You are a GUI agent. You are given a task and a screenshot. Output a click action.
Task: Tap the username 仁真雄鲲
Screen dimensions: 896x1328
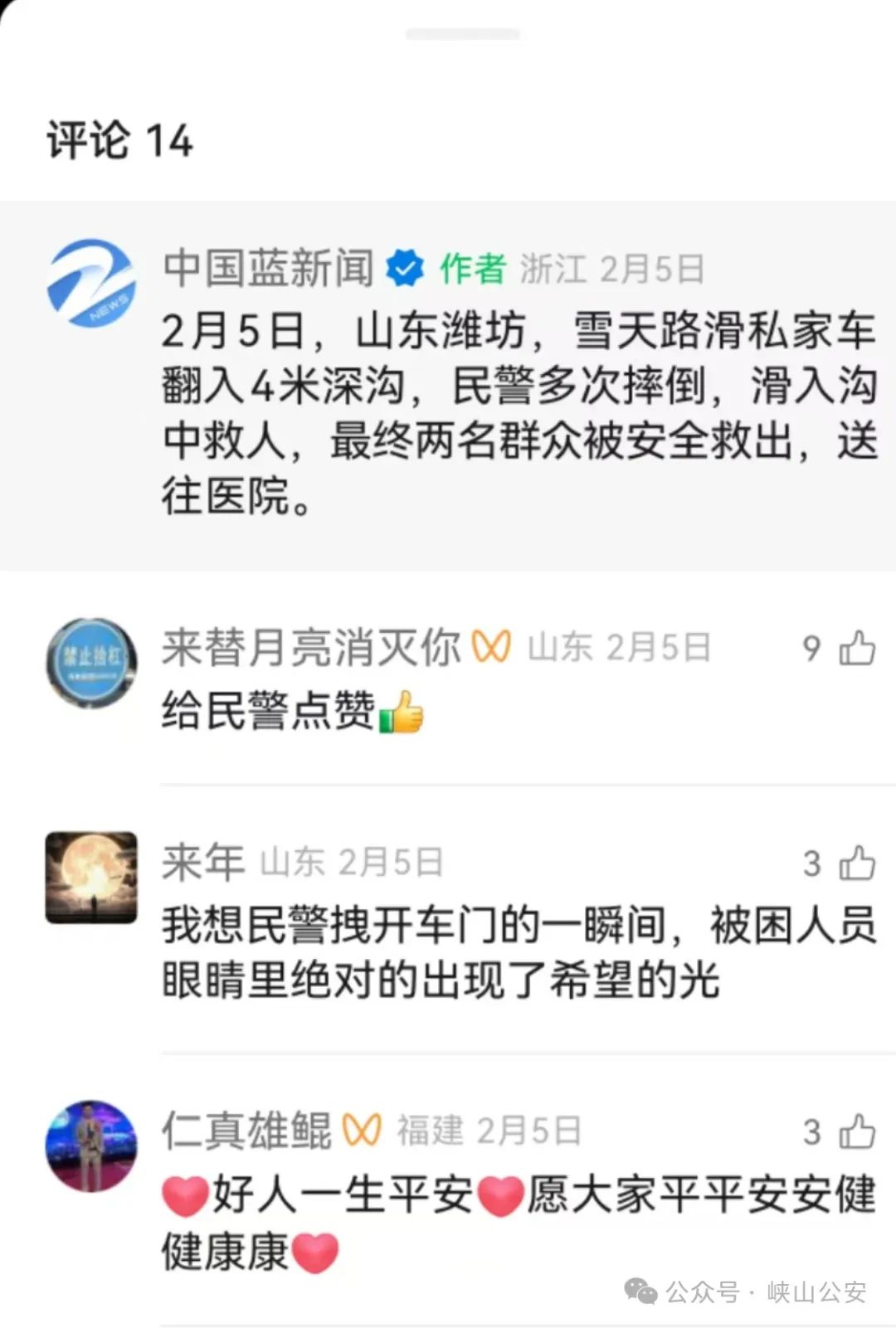coord(246,1131)
